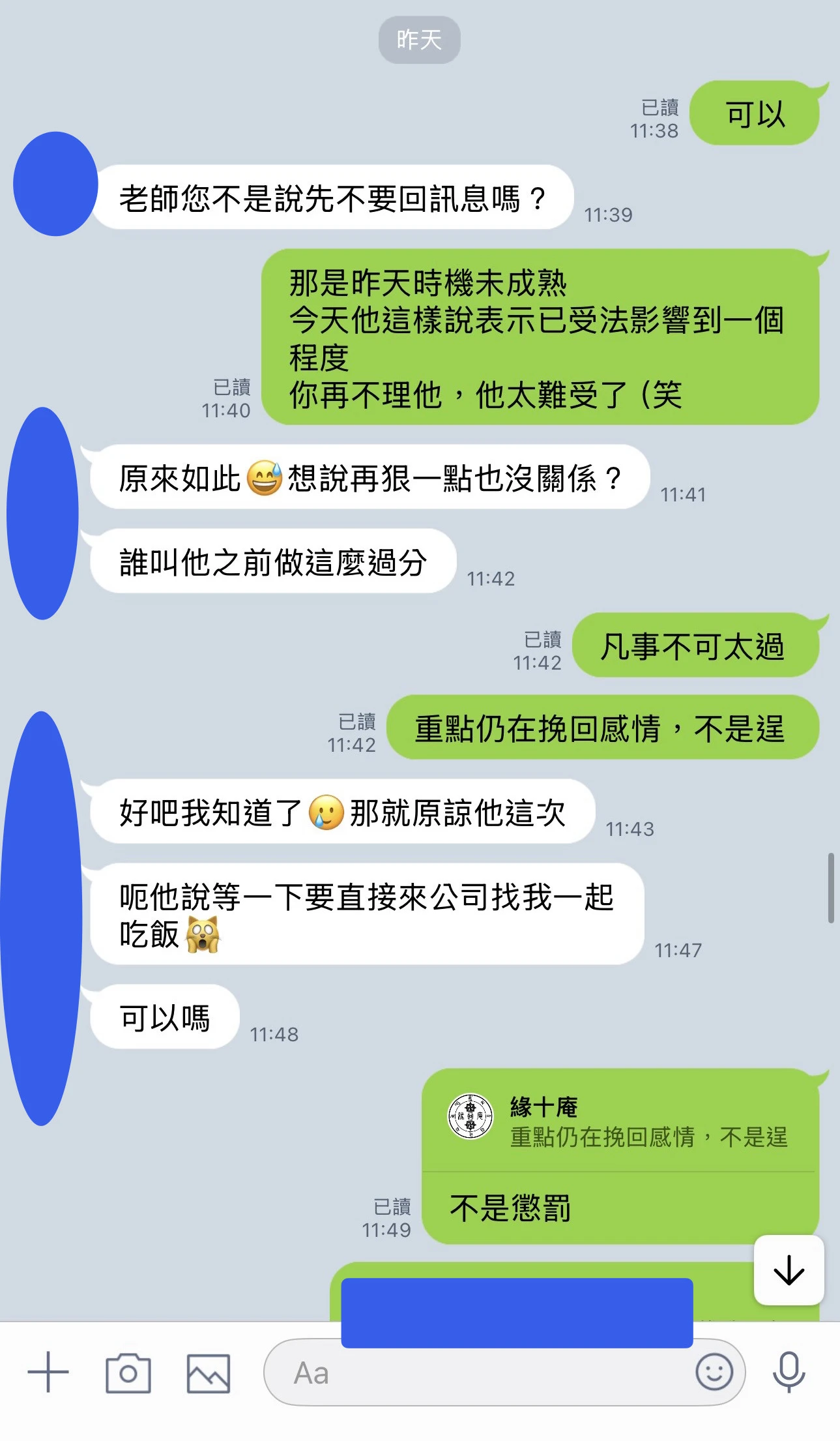Open the camera to take a photo
The image size is (840, 1441).
pos(128,1373)
